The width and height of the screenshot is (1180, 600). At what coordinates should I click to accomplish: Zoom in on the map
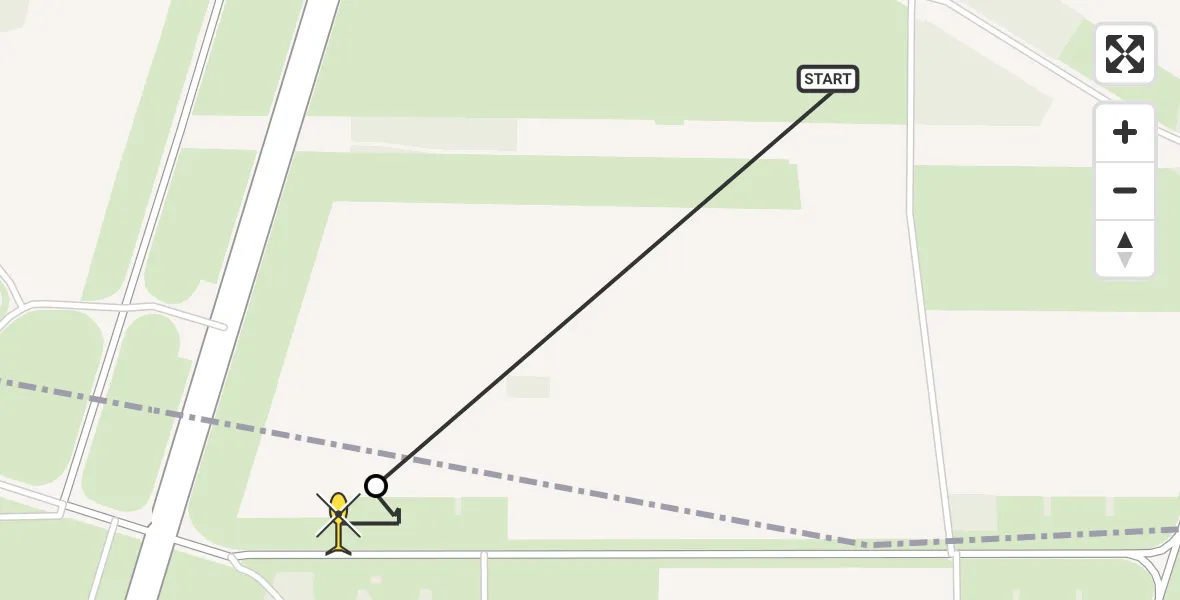pyautogui.click(x=1125, y=132)
